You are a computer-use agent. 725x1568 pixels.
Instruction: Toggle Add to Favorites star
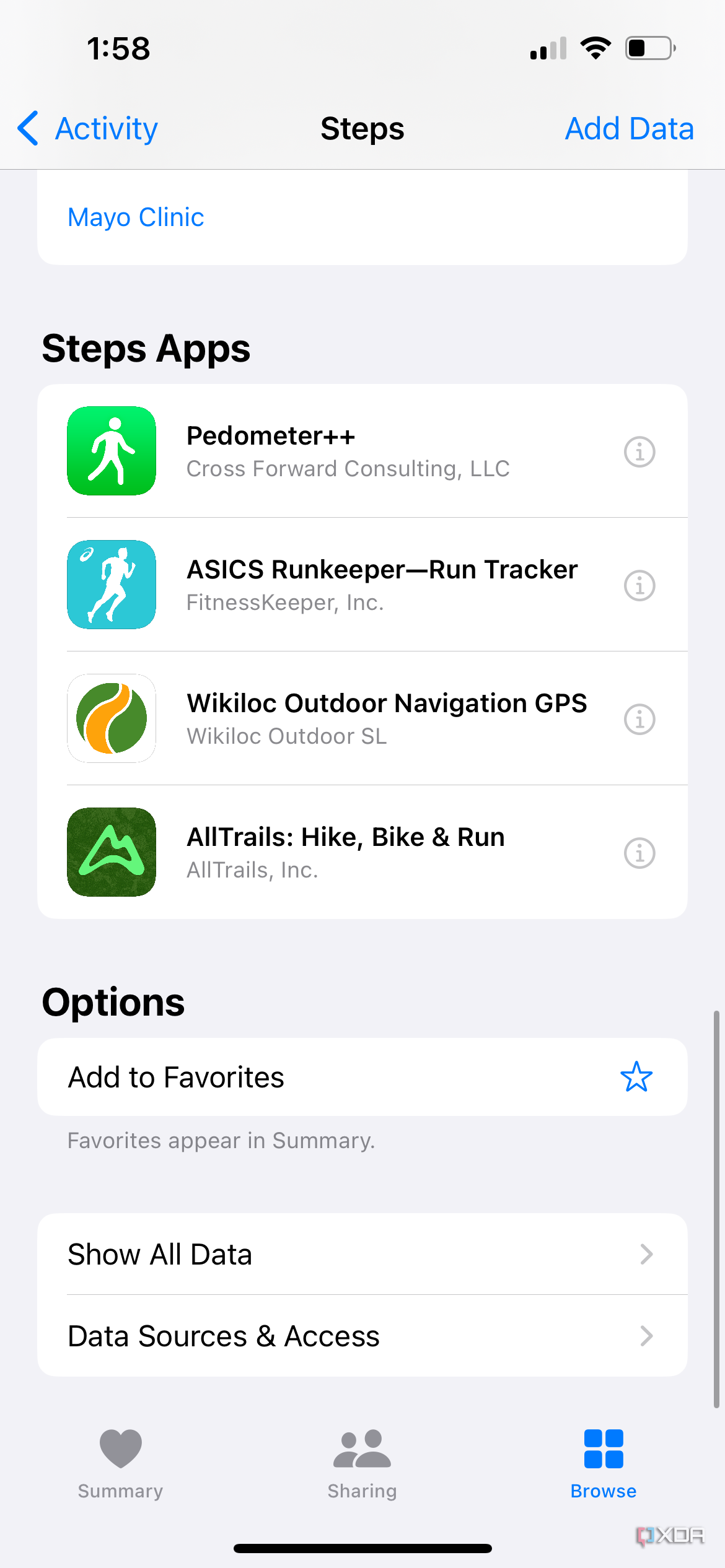[637, 1077]
